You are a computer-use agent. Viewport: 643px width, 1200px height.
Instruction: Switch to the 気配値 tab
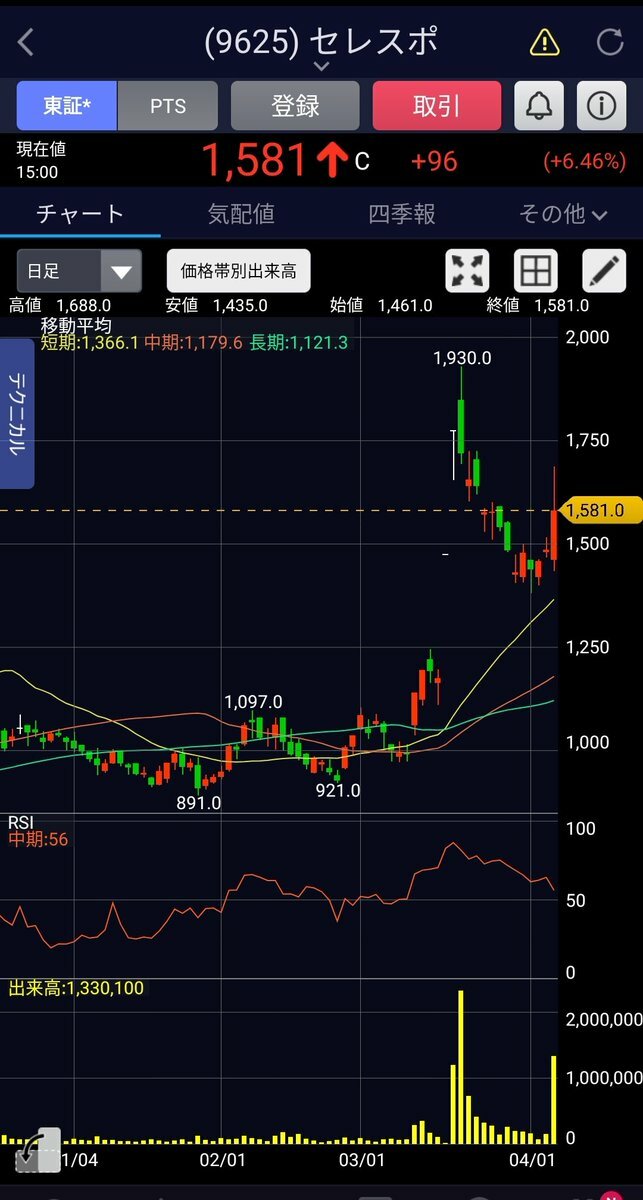click(x=241, y=214)
